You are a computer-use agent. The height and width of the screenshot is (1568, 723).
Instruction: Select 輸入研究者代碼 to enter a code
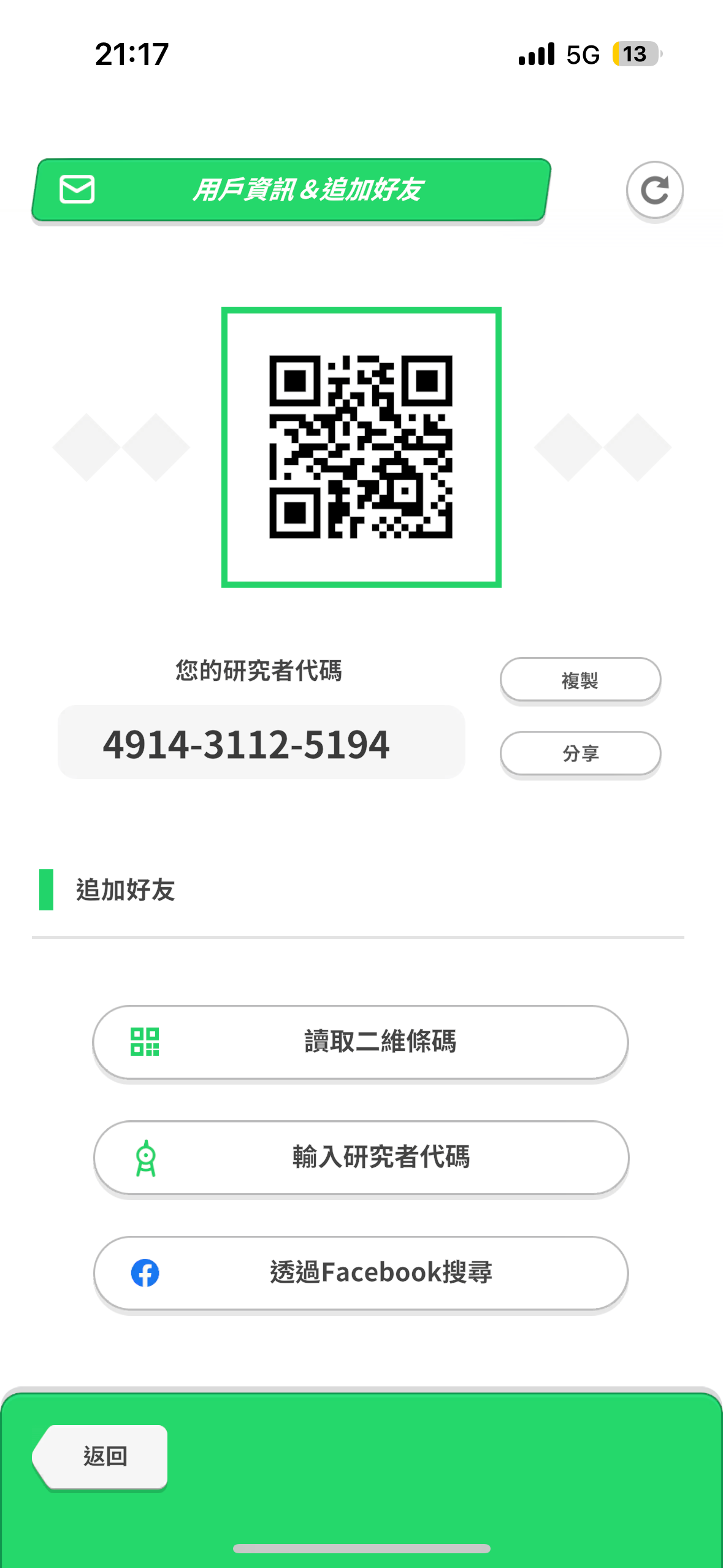click(361, 1157)
